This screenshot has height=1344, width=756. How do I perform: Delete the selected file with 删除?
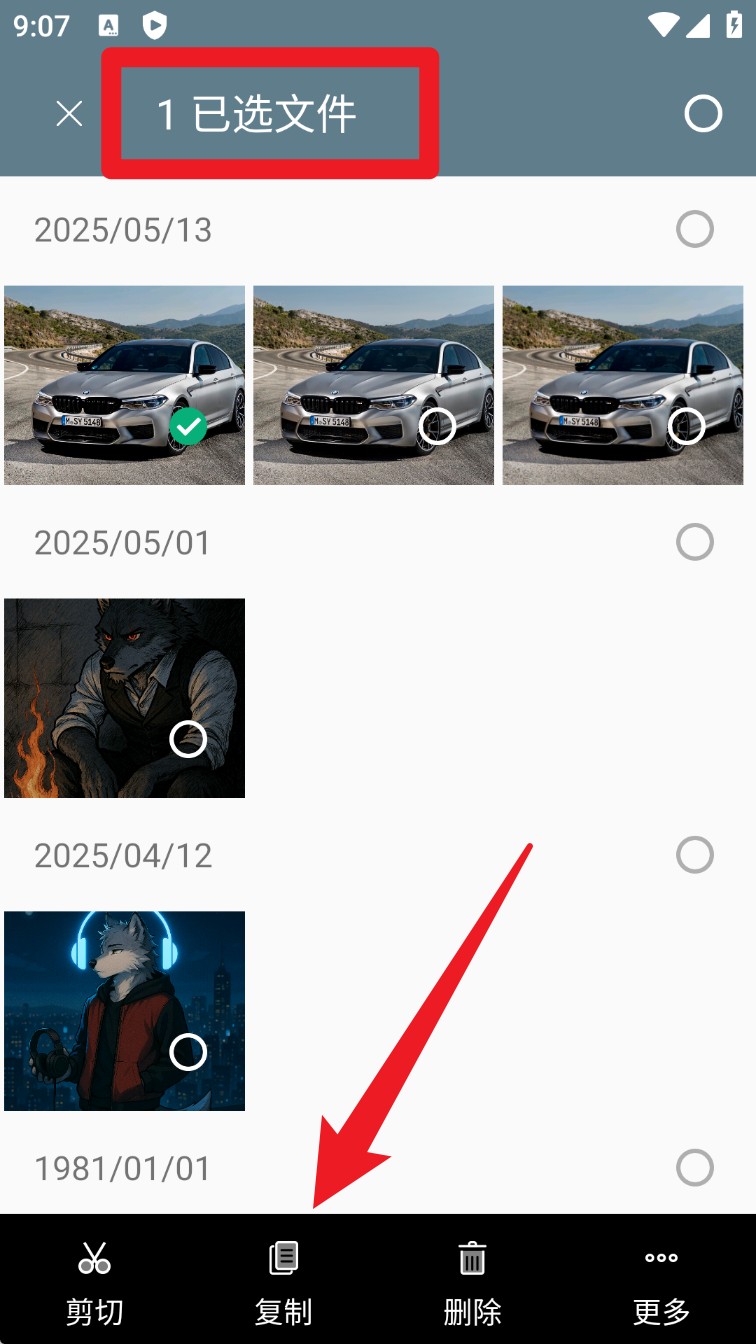472,1281
